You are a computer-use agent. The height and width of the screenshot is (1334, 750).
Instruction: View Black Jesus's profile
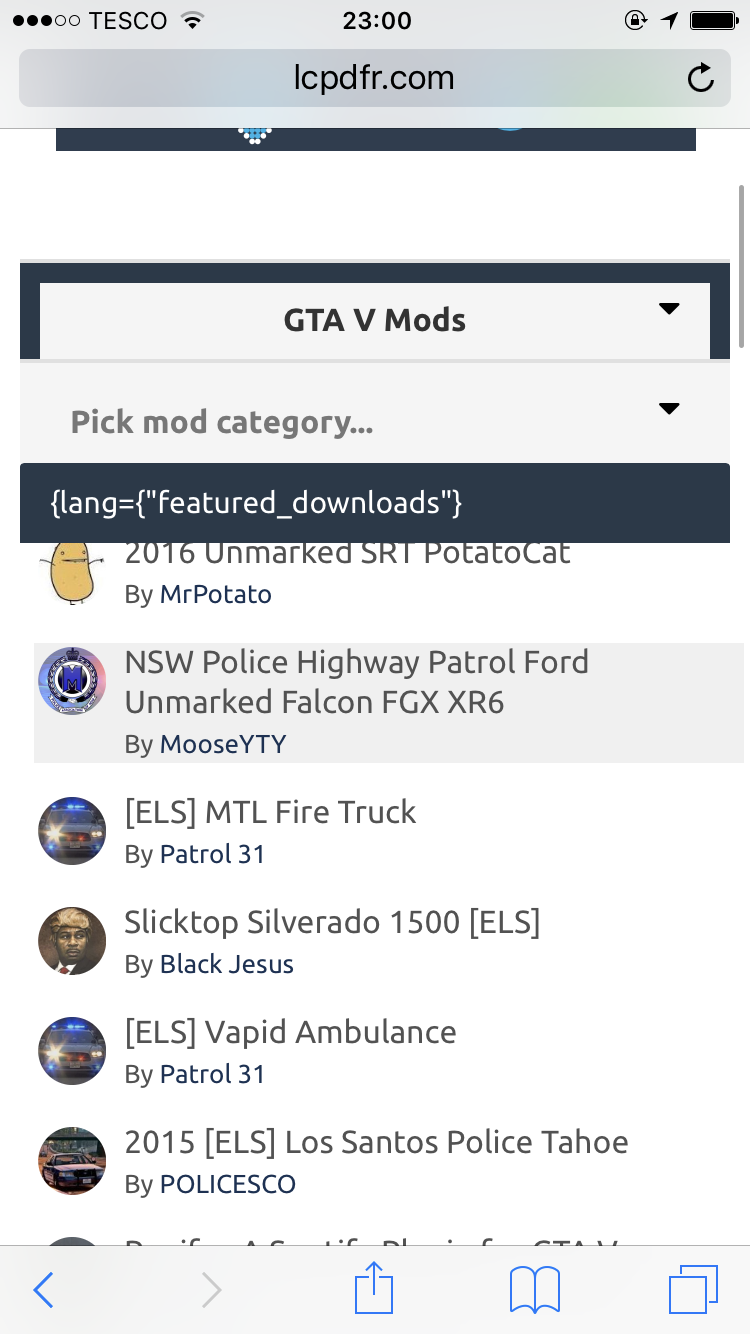click(227, 965)
